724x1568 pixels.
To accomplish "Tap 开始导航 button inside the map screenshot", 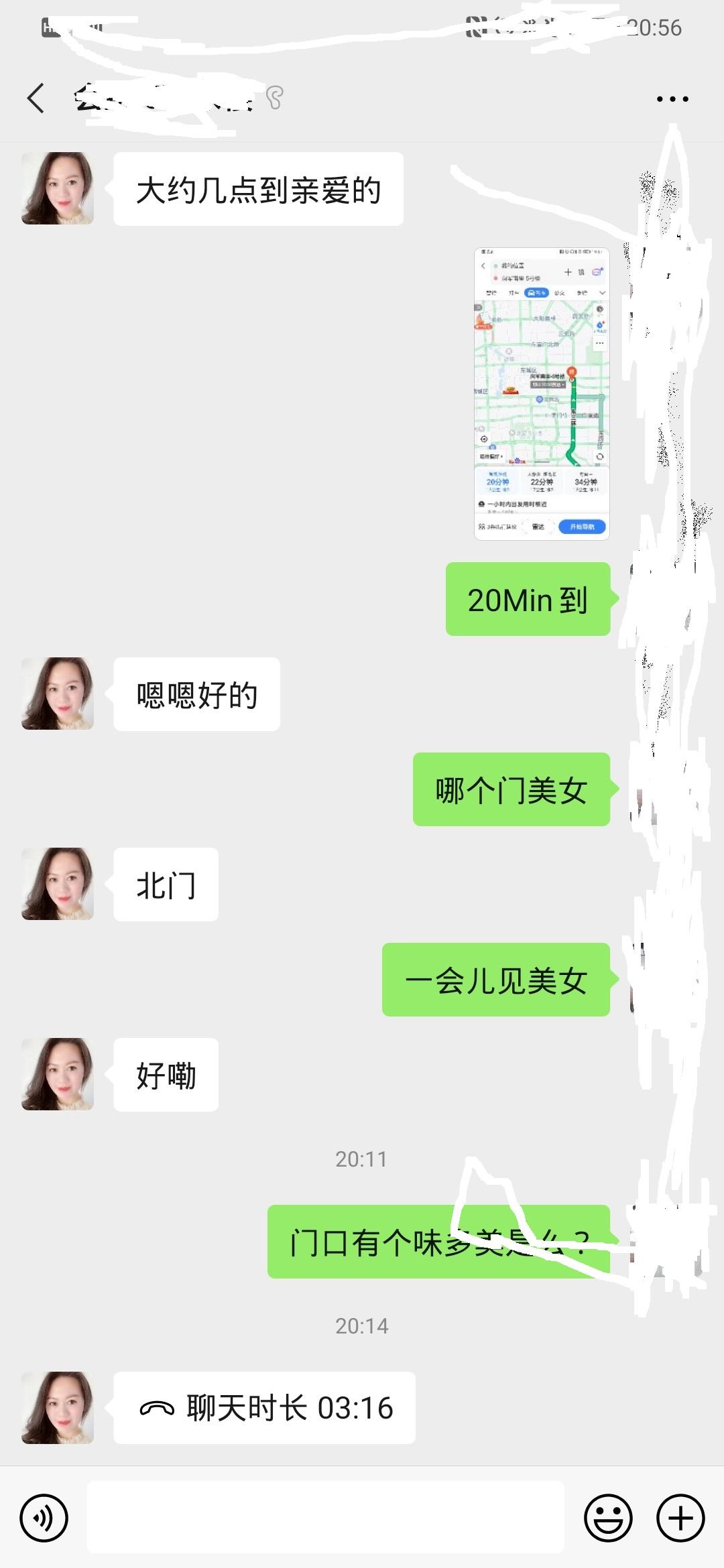I will pyautogui.click(x=583, y=525).
